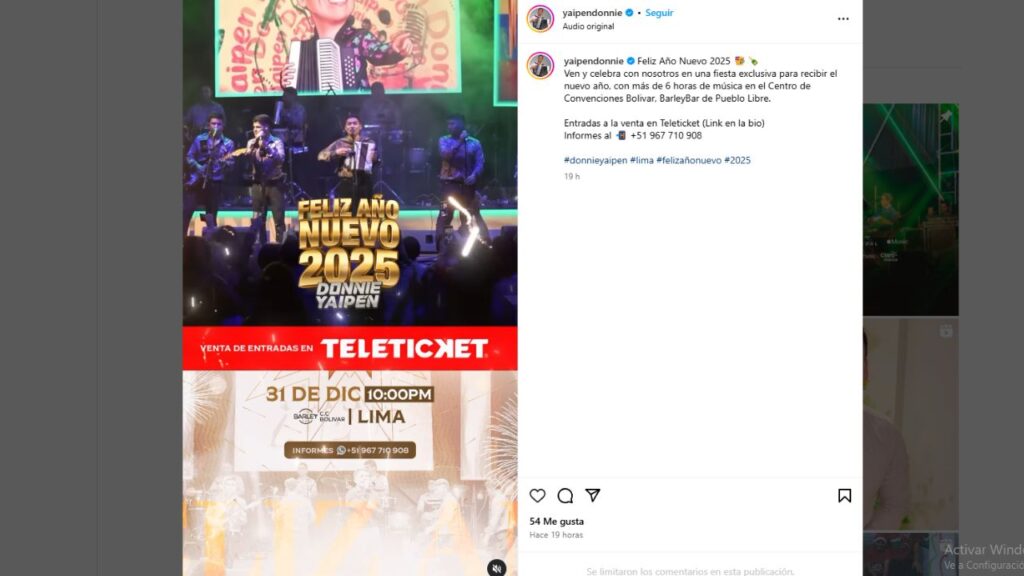1024x576 pixels.
Task: Open hashtag #felizañonuevo
Action: 688,160
